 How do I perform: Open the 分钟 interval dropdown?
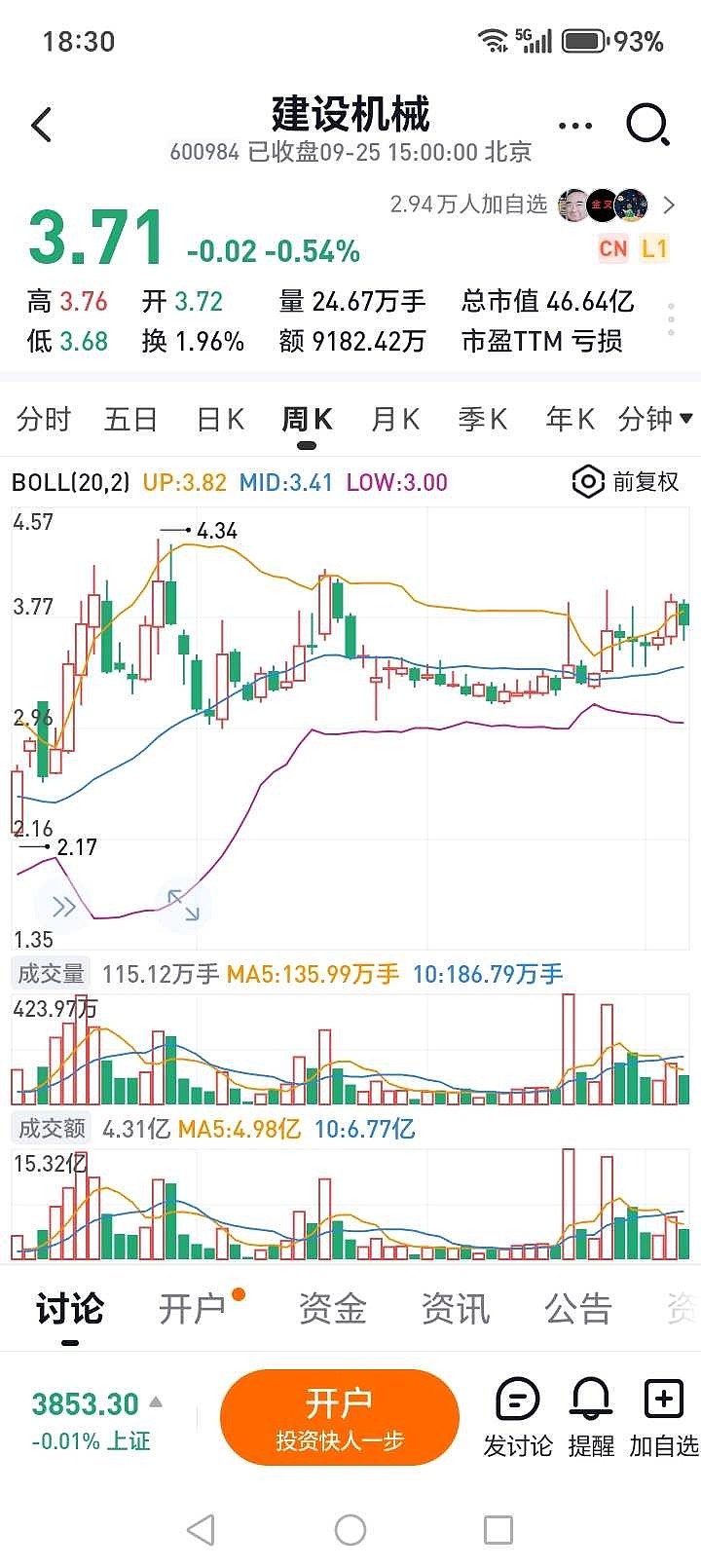[x=655, y=420]
